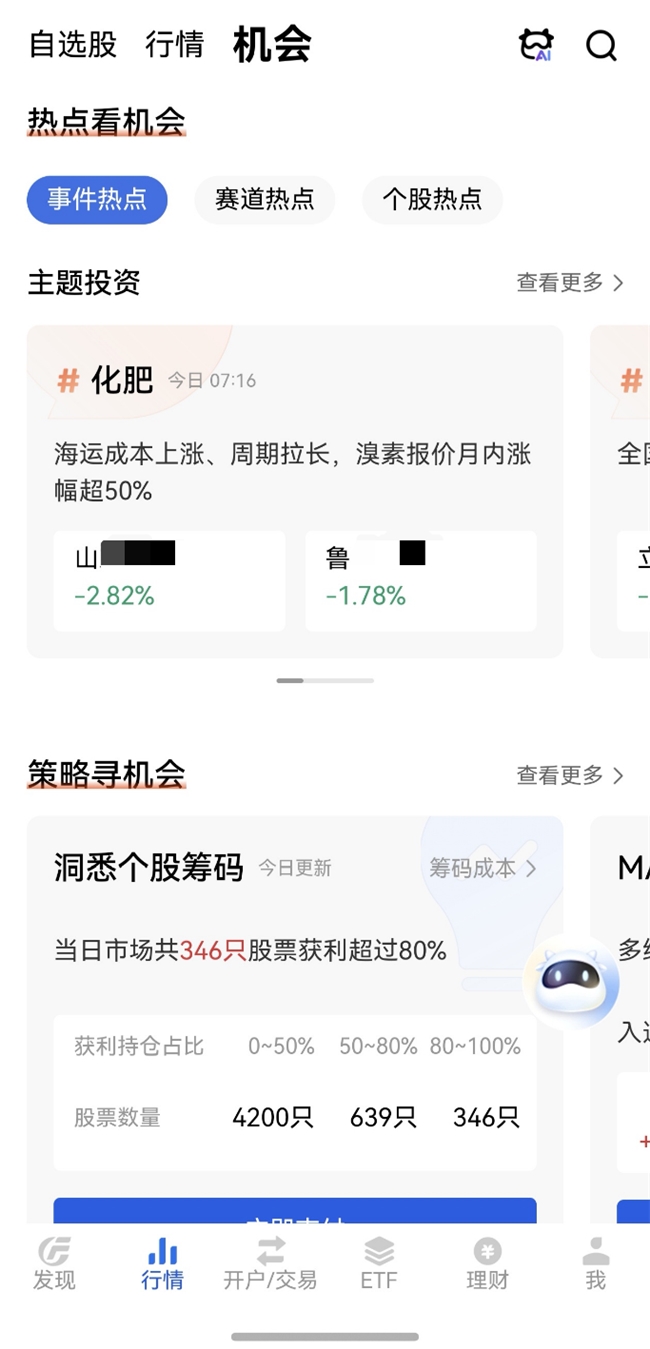Switch to 自选股 top tab
The width and height of the screenshot is (650, 1349).
(73, 45)
